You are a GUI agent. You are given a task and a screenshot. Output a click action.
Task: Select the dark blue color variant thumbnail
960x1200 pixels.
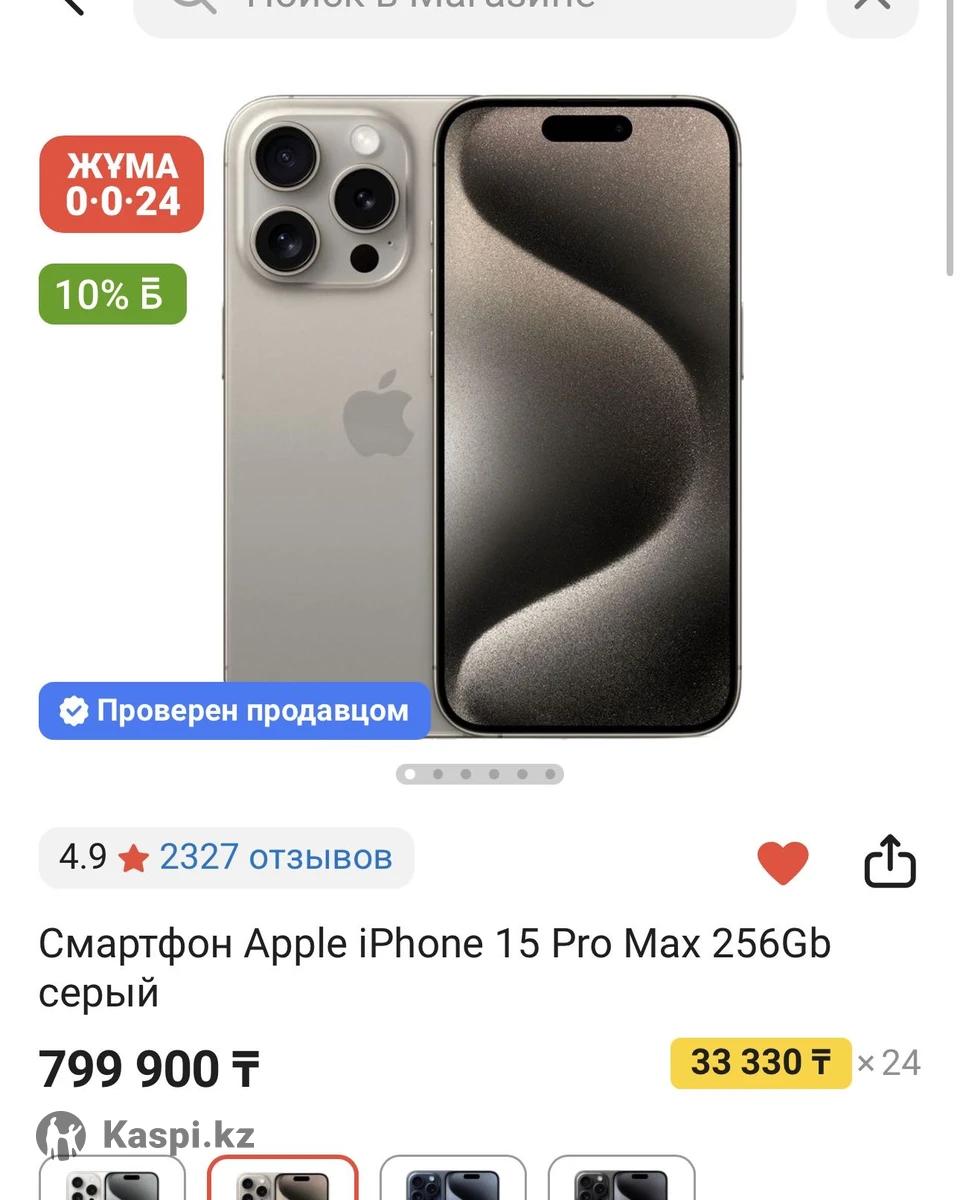tap(453, 1182)
